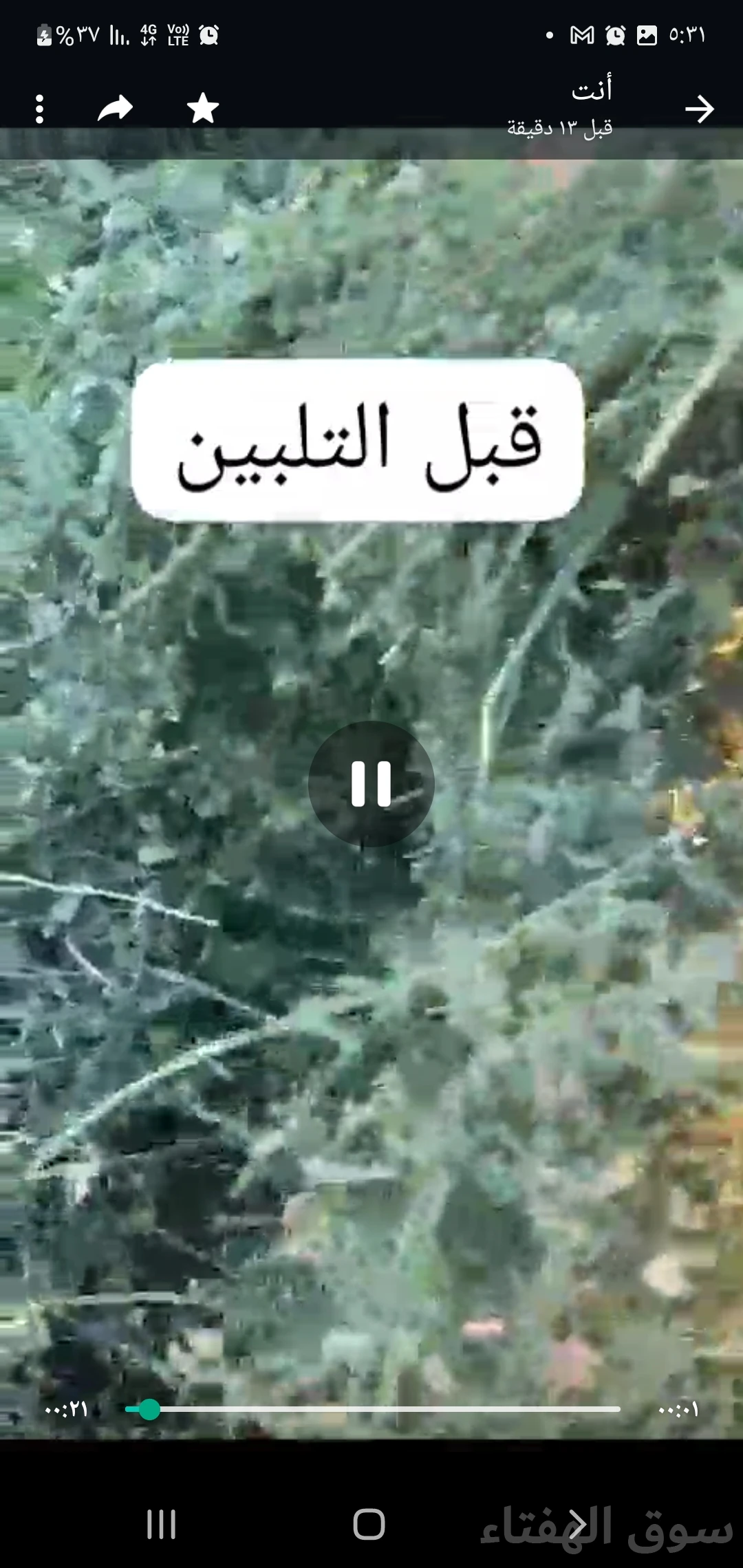Star this video message
The width and height of the screenshot is (743, 1568).
203,109
